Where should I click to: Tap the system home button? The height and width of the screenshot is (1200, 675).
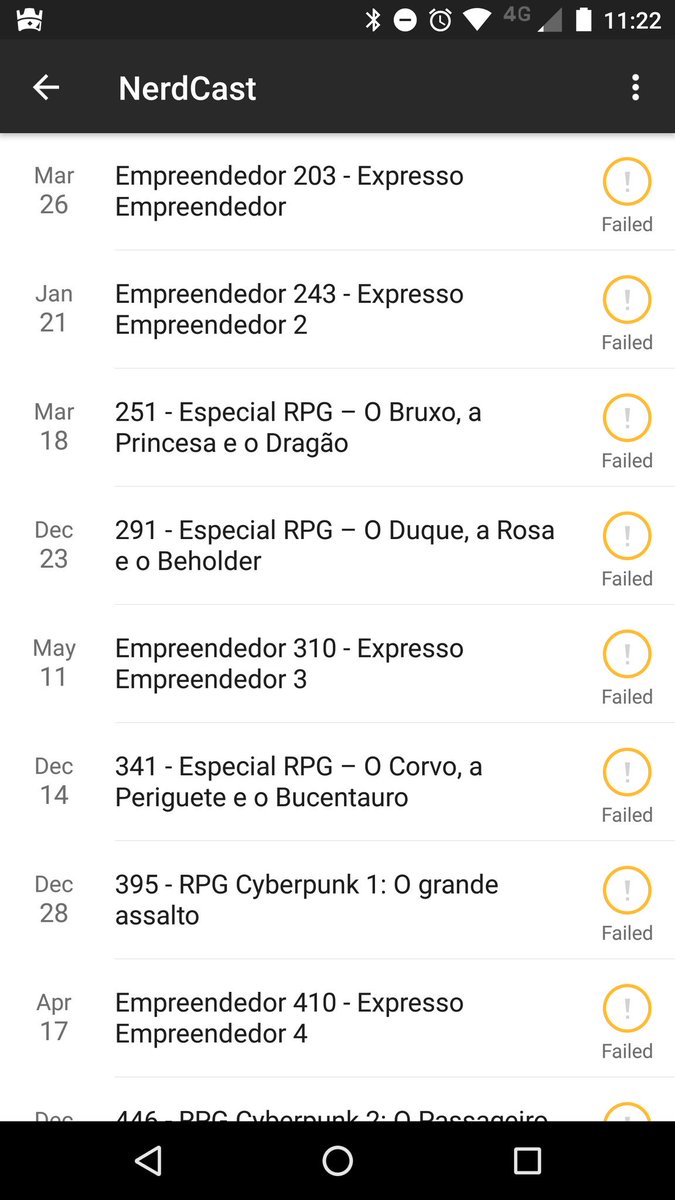[x=338, y=1160]
